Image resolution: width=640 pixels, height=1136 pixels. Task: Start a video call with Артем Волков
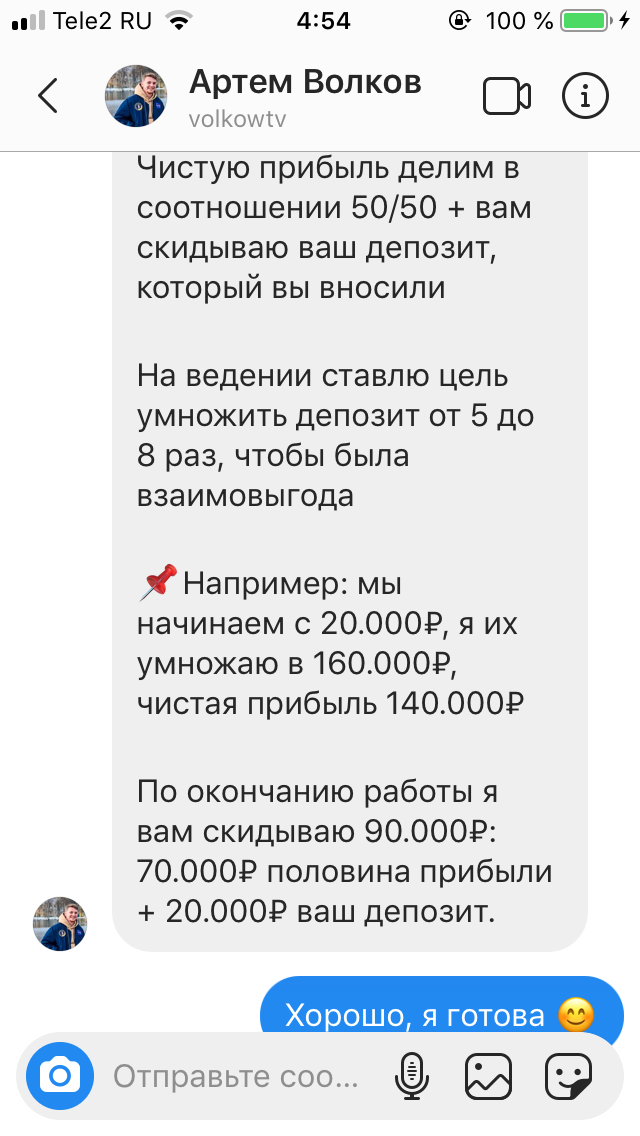point(507,96)
